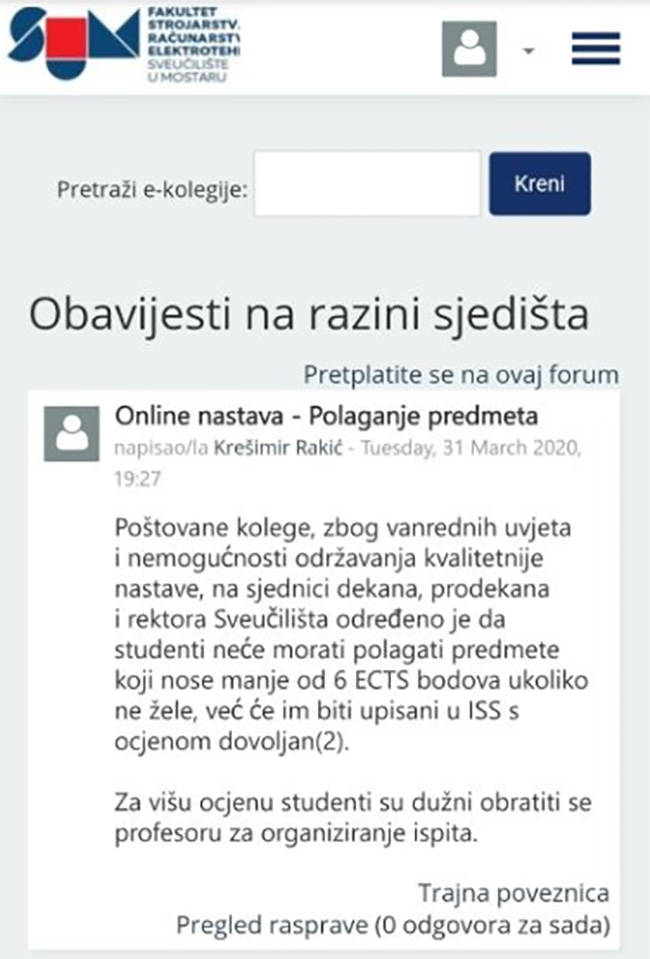Open Online nastava - Polaganje predmeta post
This screenshot has width=650, height=959.
coord(327,414)
